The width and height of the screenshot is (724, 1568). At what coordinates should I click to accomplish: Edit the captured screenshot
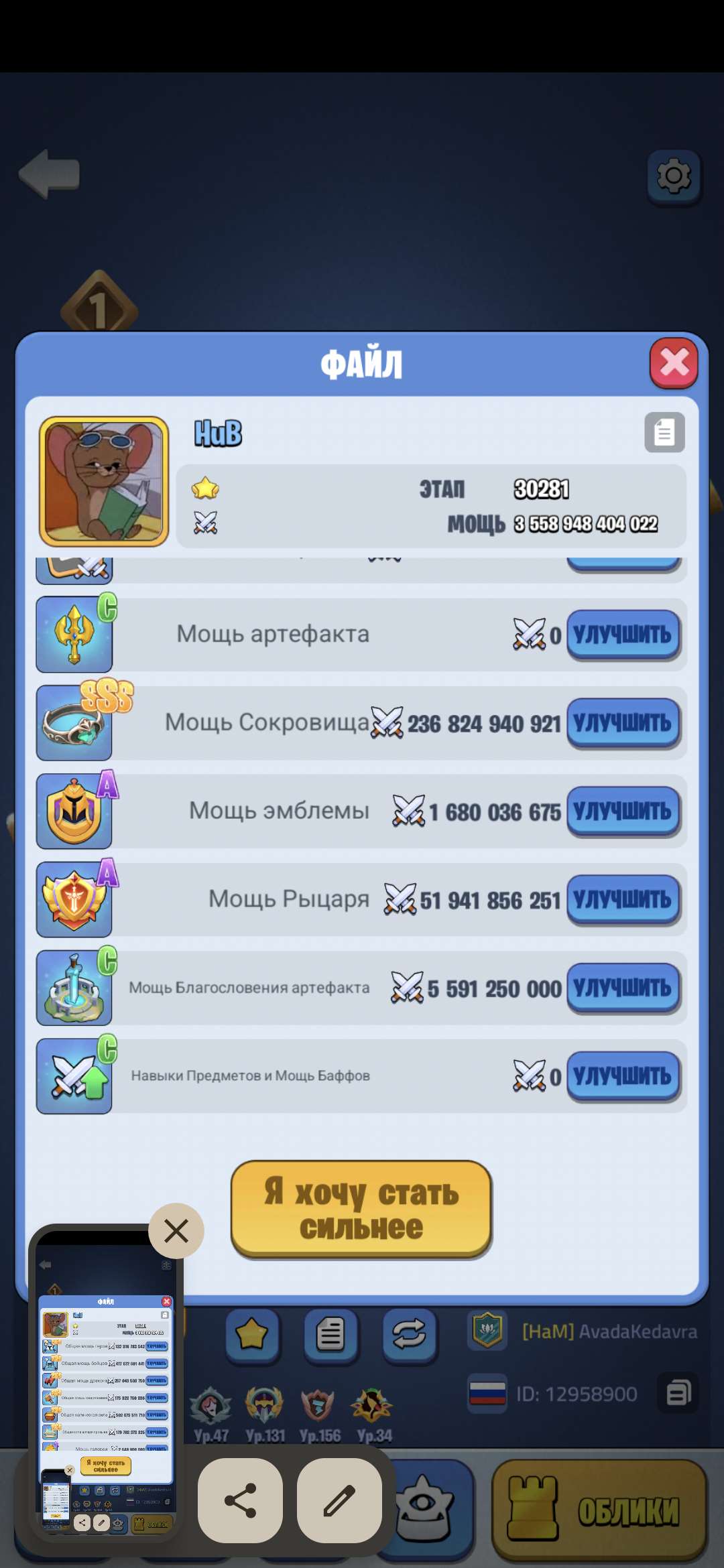(339, 1500)
